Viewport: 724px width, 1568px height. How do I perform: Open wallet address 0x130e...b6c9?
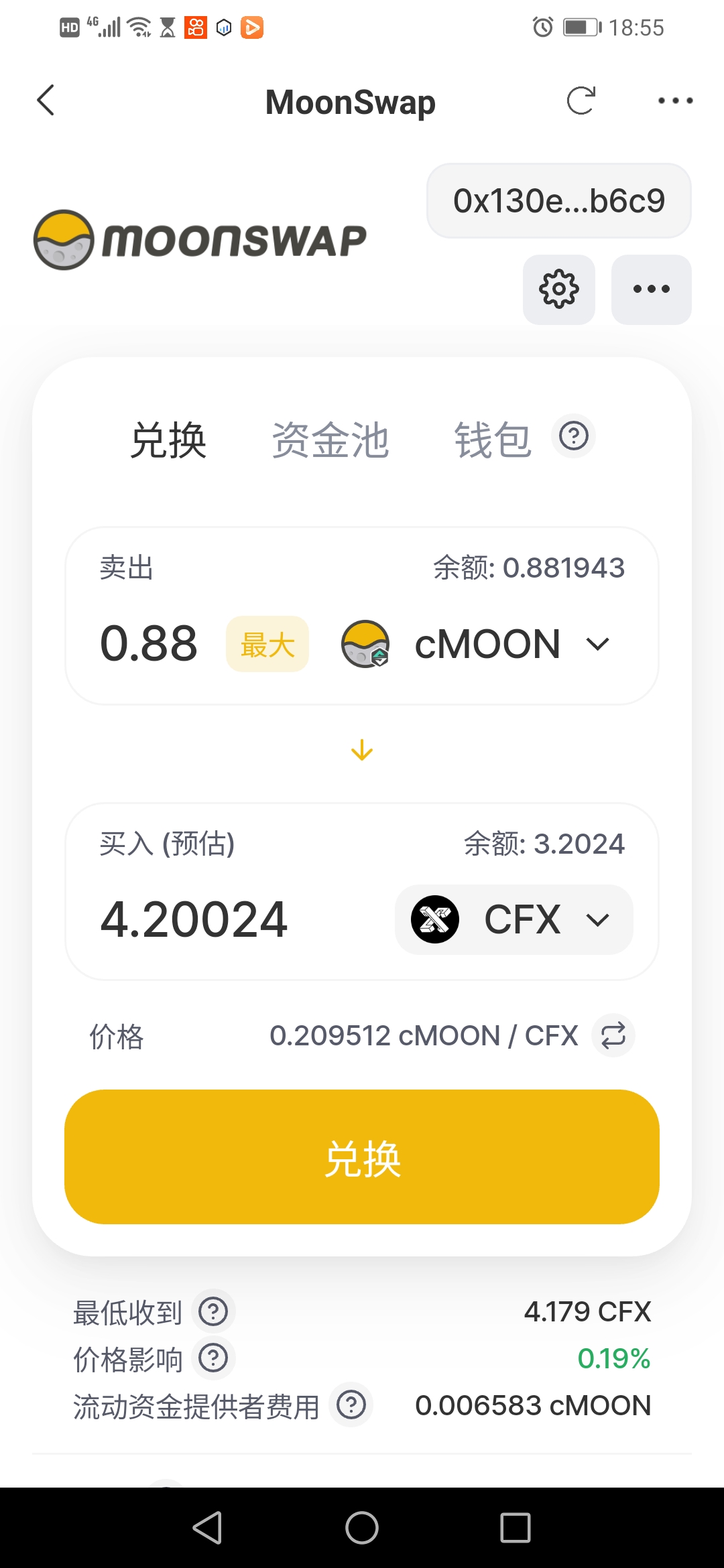(x=559, y=201)
